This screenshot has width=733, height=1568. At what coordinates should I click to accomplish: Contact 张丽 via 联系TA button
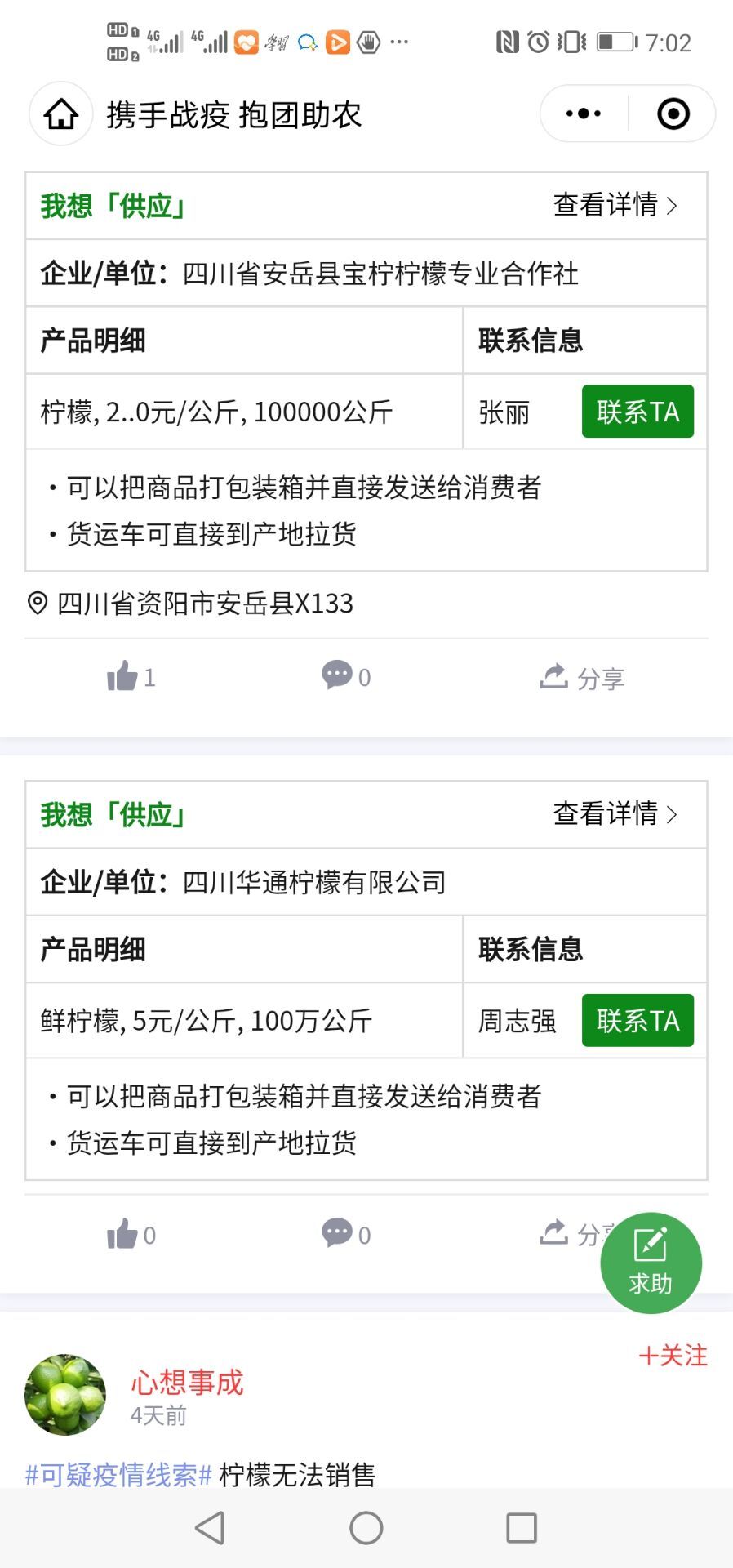pos(637,412)
